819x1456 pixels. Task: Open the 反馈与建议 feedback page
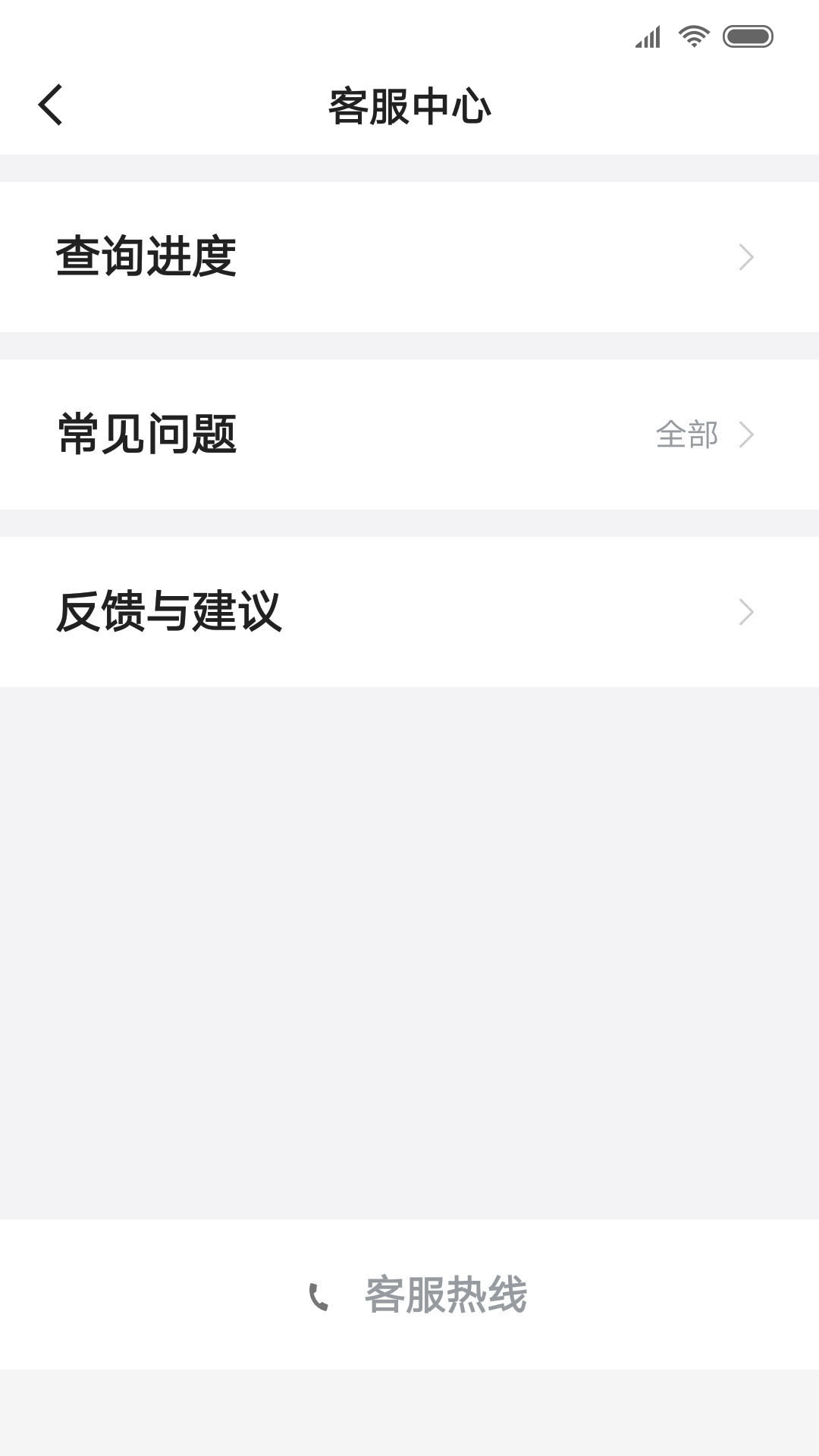click(x=303, y=611)
